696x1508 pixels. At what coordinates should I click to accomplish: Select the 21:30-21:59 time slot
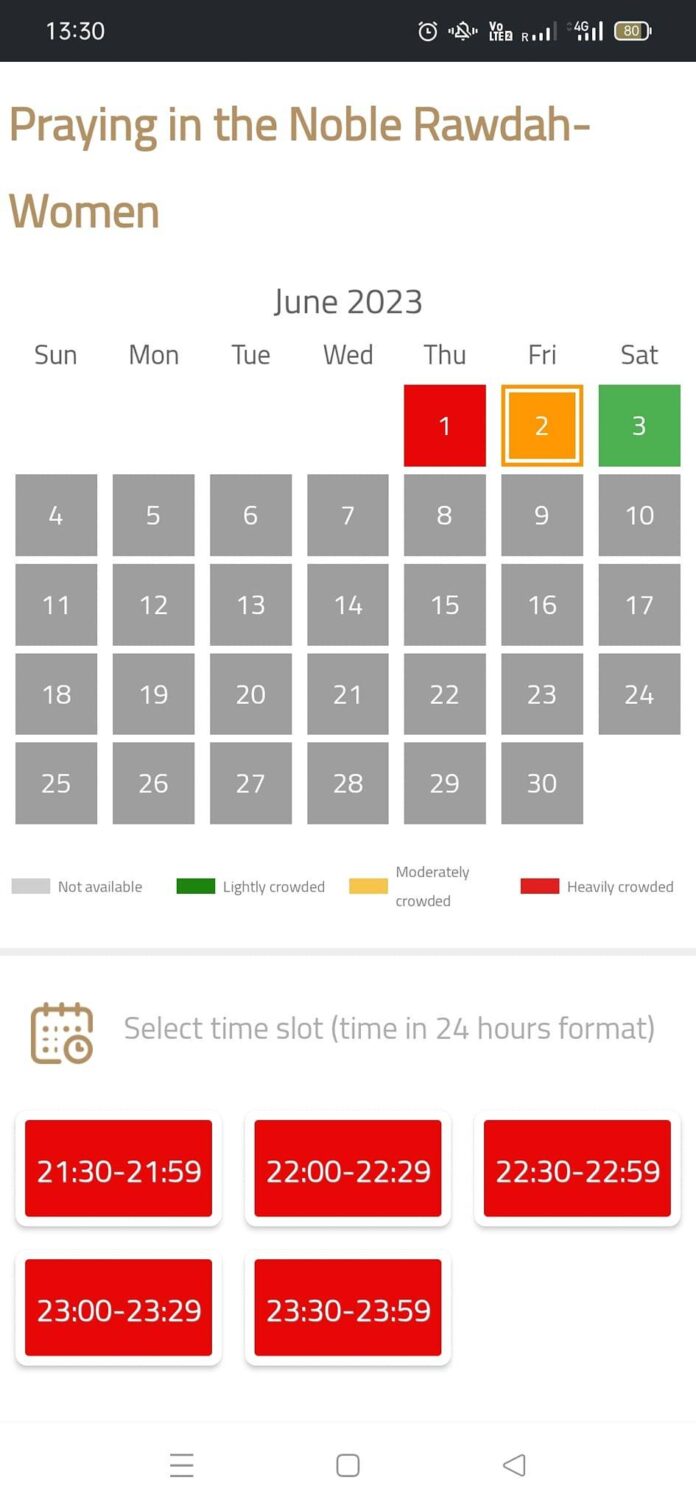(119, 1170)
